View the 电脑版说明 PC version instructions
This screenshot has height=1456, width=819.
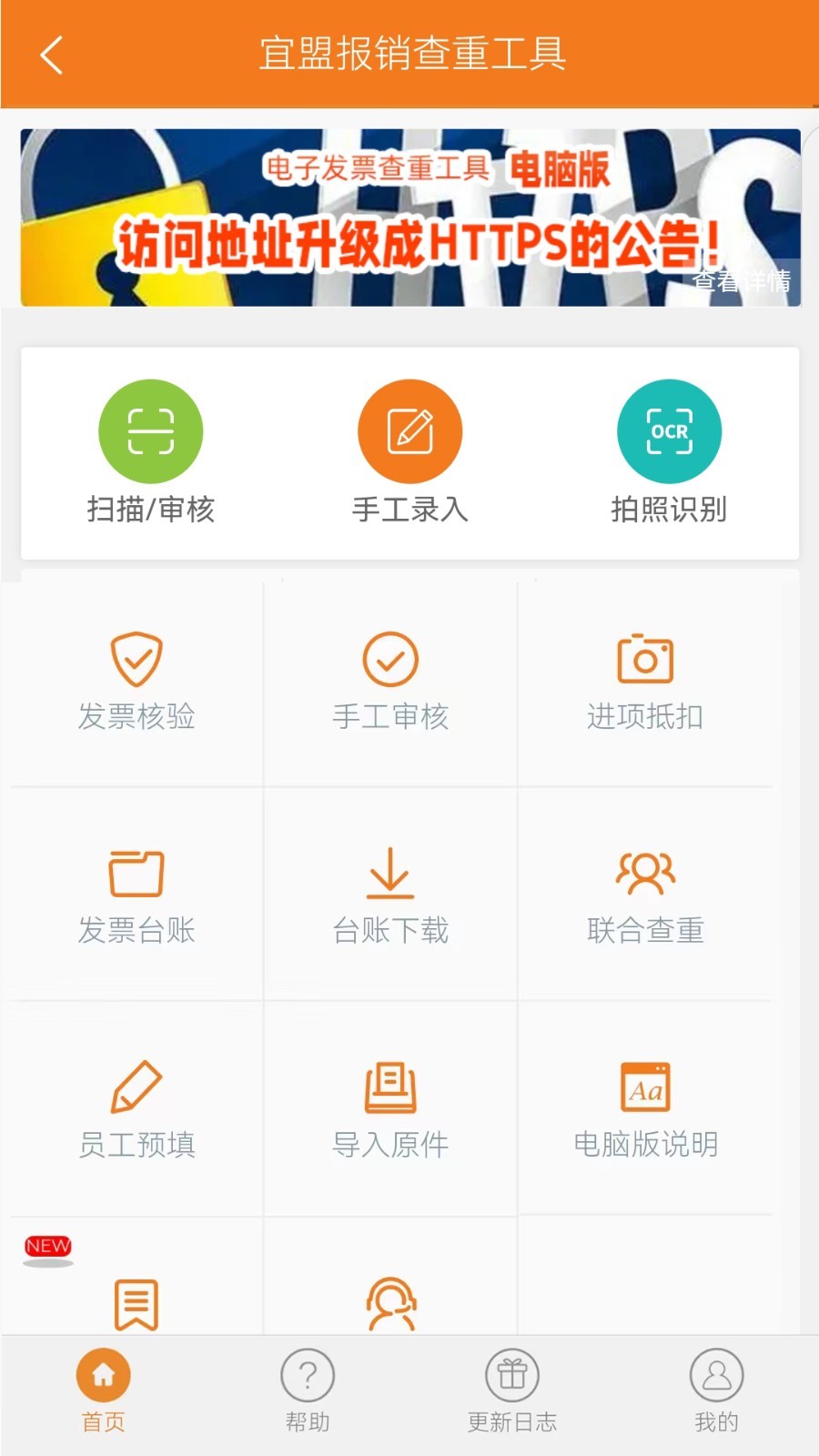pos(646,1110)
